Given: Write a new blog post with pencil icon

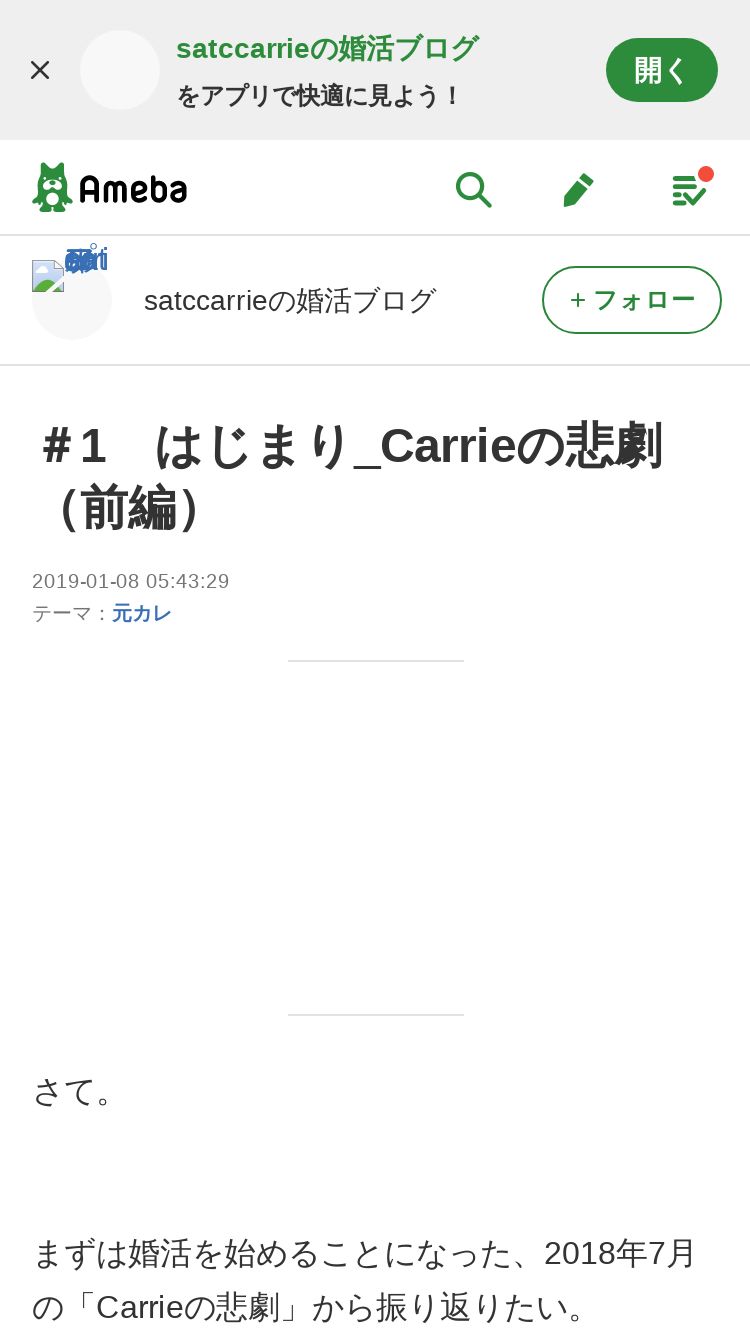Looking at the screenshot, I should tap(578, 188).
